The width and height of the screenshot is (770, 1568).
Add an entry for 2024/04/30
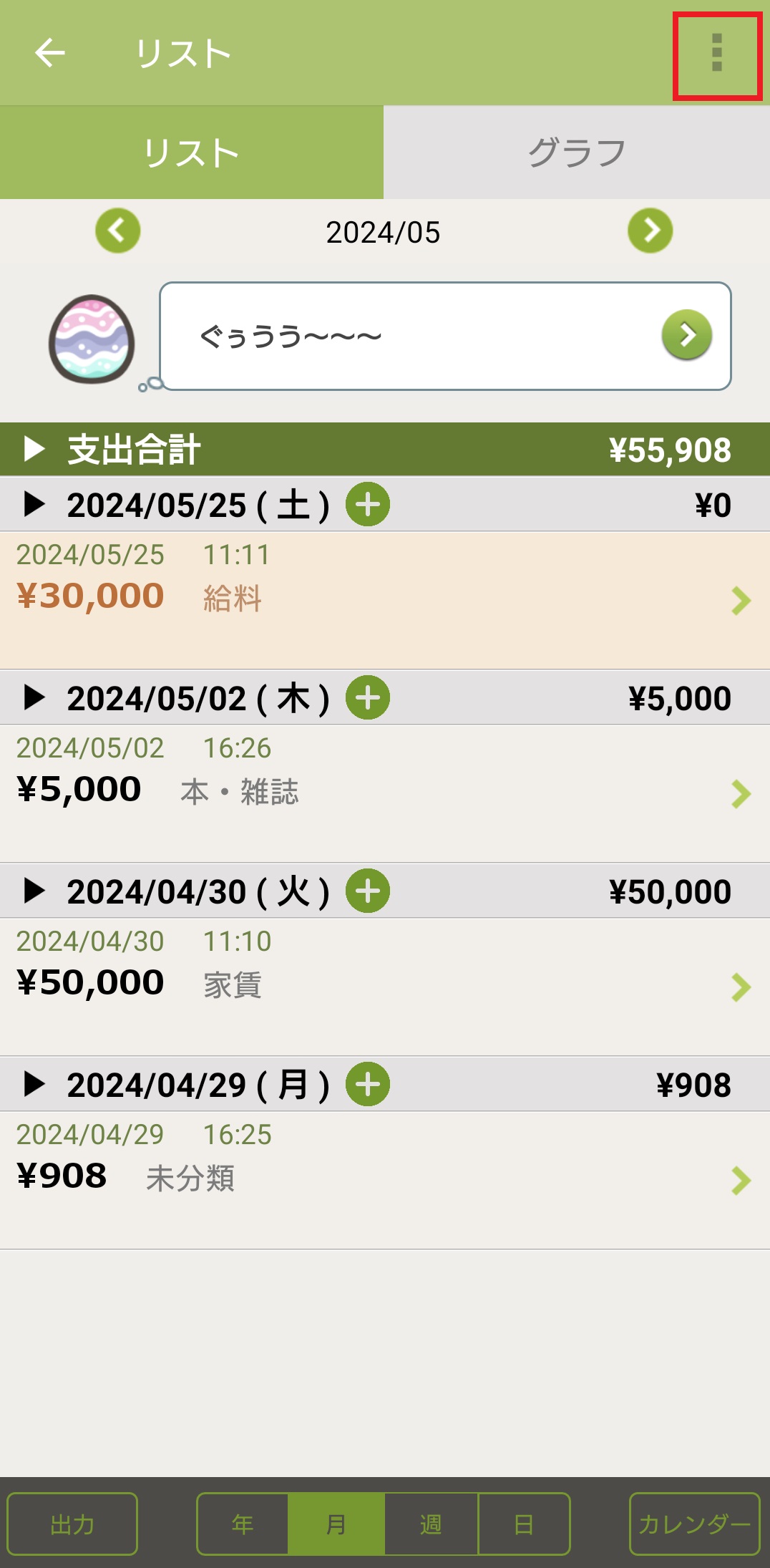pyautogui.click(x=368, y=891)
